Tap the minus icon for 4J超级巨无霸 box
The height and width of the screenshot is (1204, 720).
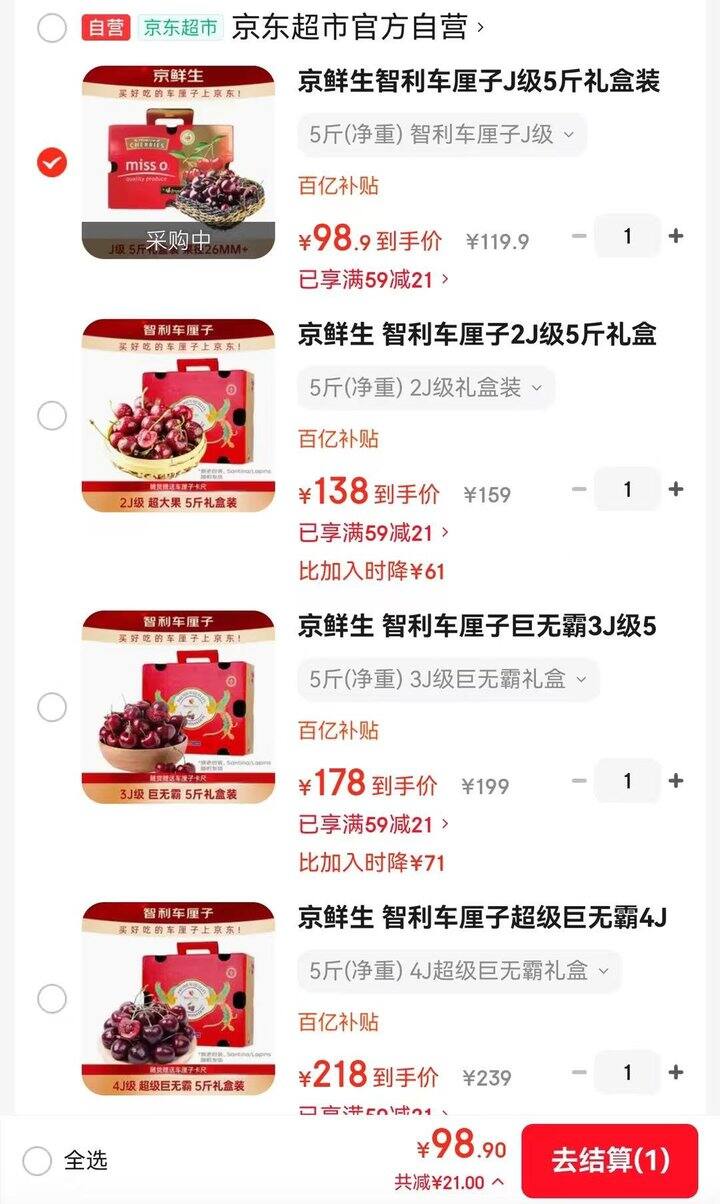578,1073
